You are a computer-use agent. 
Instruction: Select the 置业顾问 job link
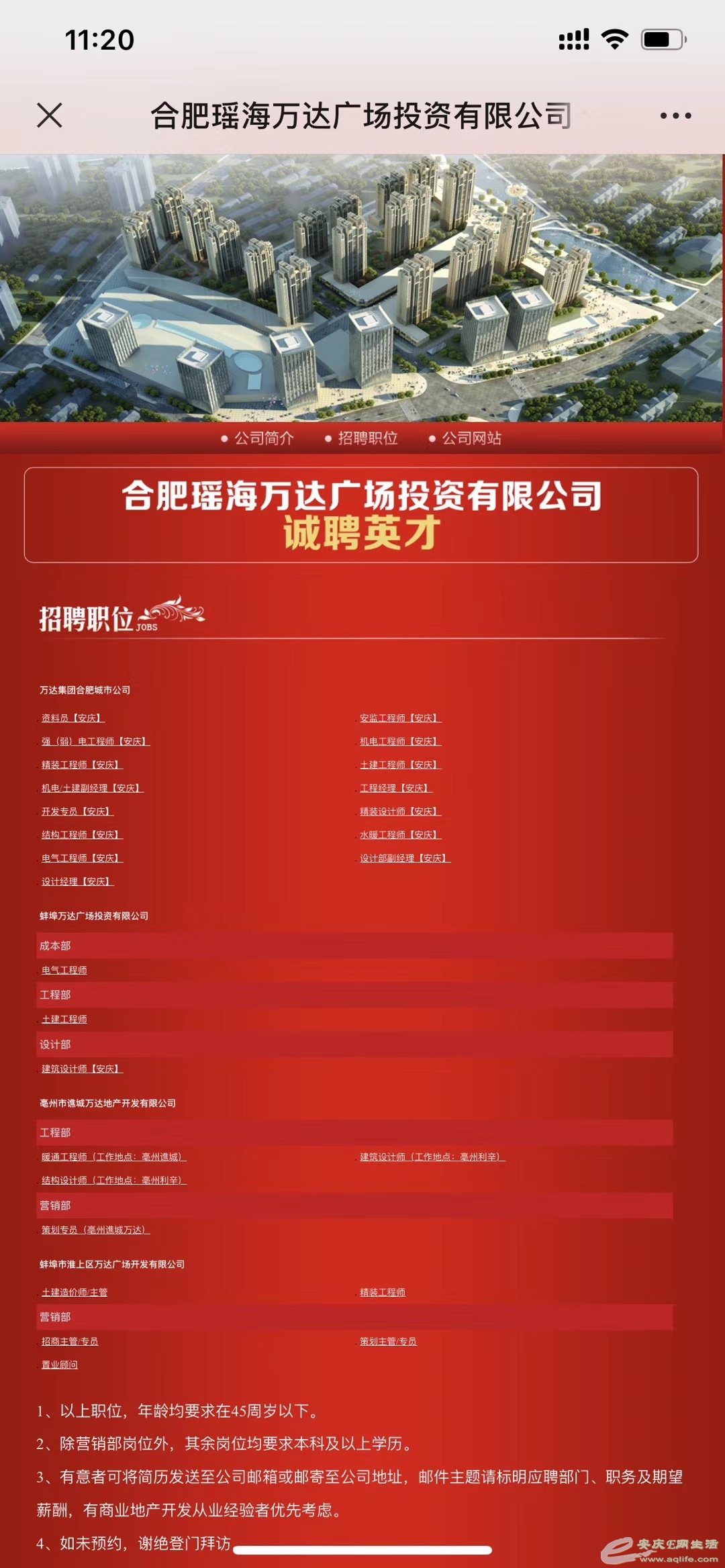[x=60, y=1365]
